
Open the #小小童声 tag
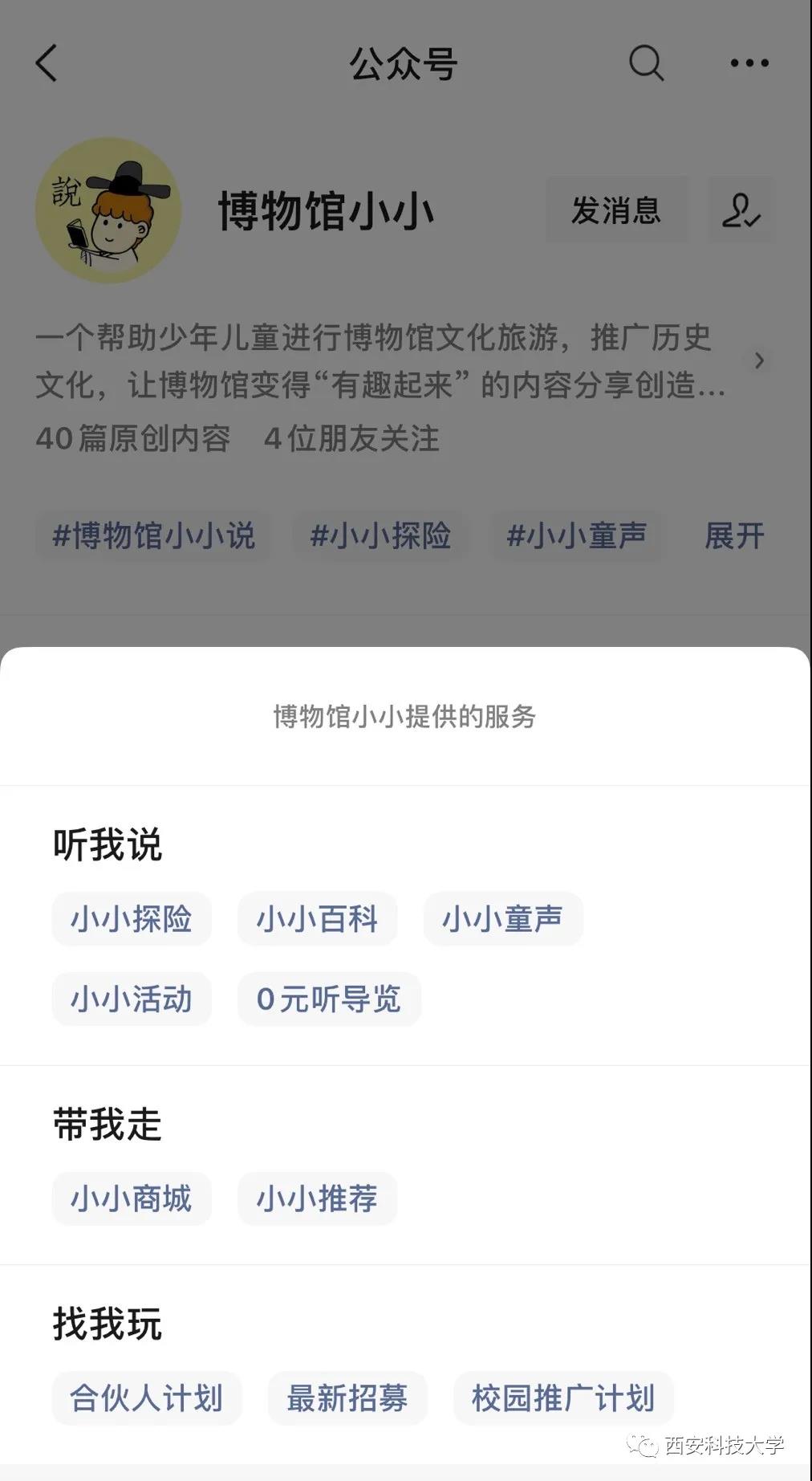pos(576,535)
